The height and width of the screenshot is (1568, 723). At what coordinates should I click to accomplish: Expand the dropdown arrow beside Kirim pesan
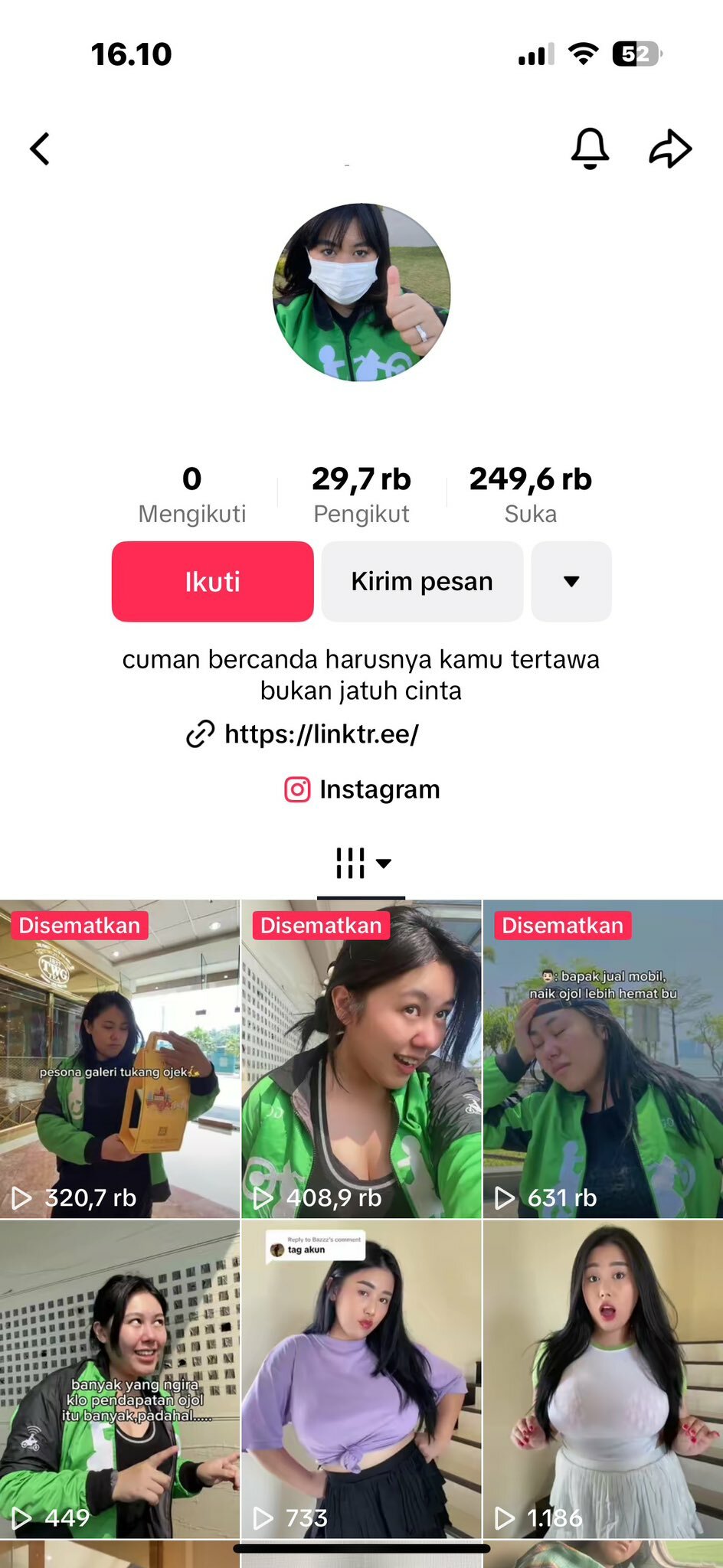pos(571,581)
